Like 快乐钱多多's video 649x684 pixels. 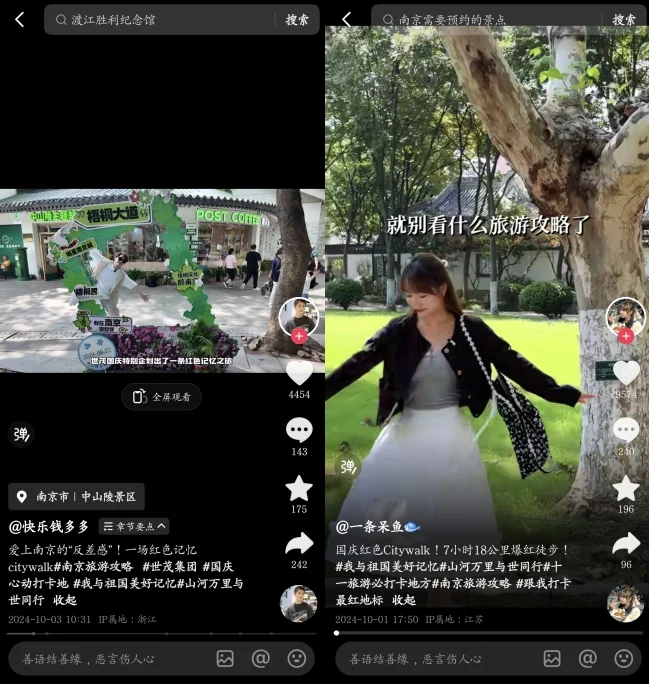(x=299, y=372)
